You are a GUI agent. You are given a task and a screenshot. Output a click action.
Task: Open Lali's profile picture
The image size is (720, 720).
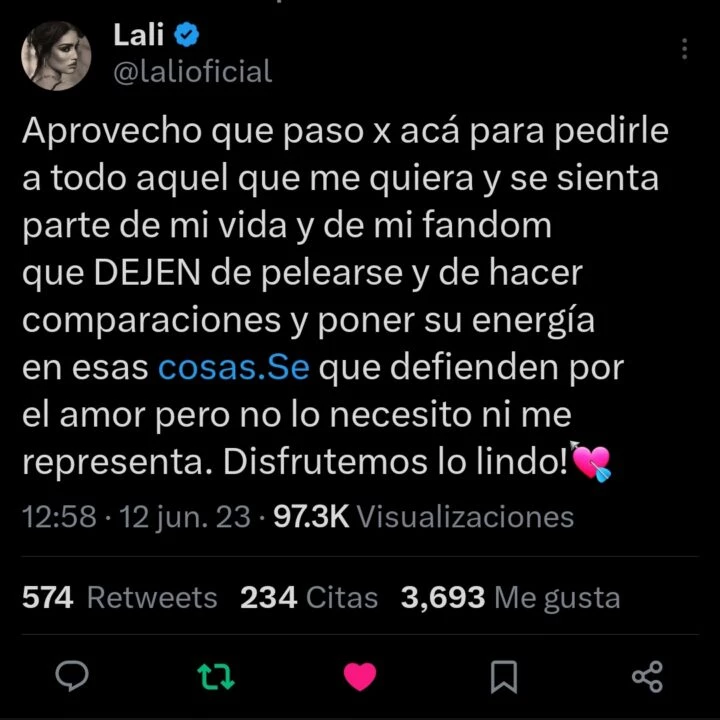click(57, 53)
